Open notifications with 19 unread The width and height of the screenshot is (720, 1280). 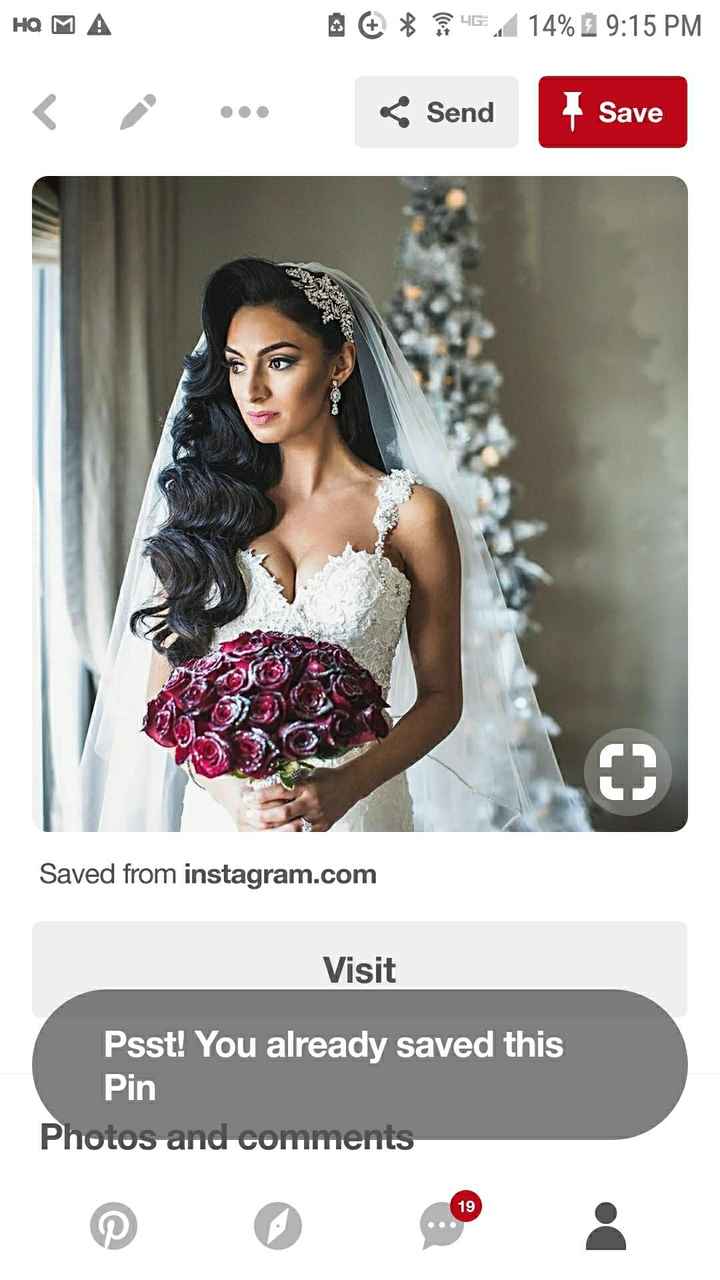point(442,1225)
